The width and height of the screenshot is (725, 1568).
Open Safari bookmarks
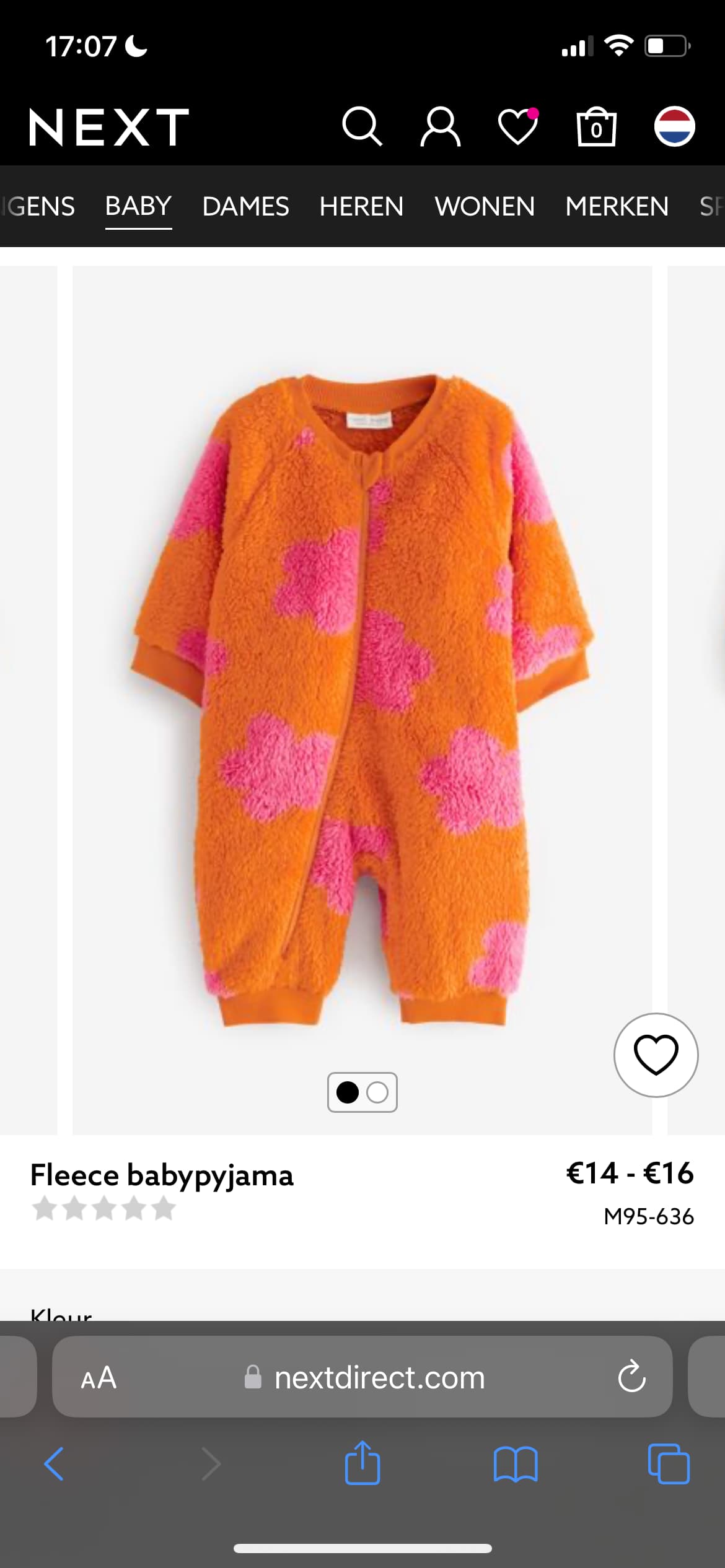[x=516, y=1465]
